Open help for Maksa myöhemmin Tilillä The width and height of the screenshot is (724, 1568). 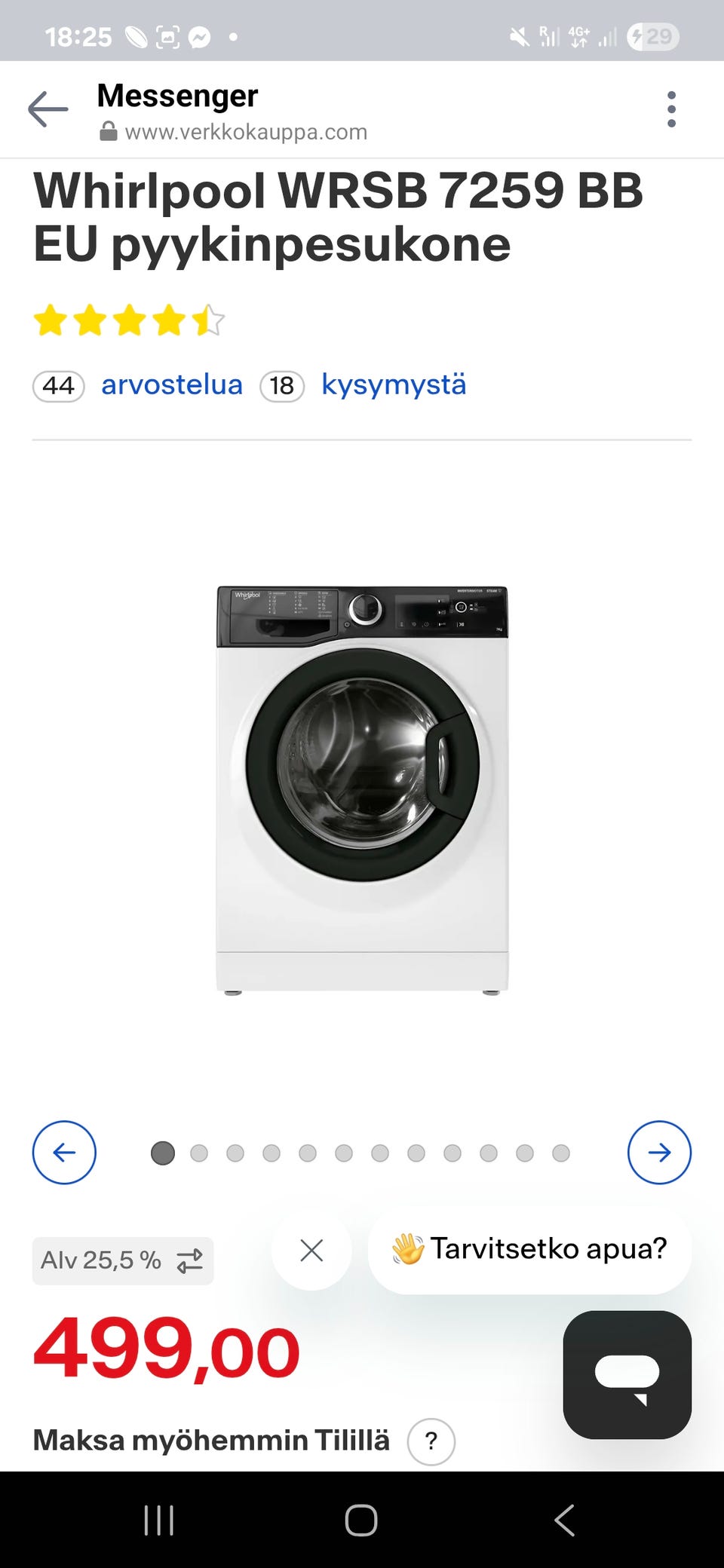click(x=431, y=1441)
